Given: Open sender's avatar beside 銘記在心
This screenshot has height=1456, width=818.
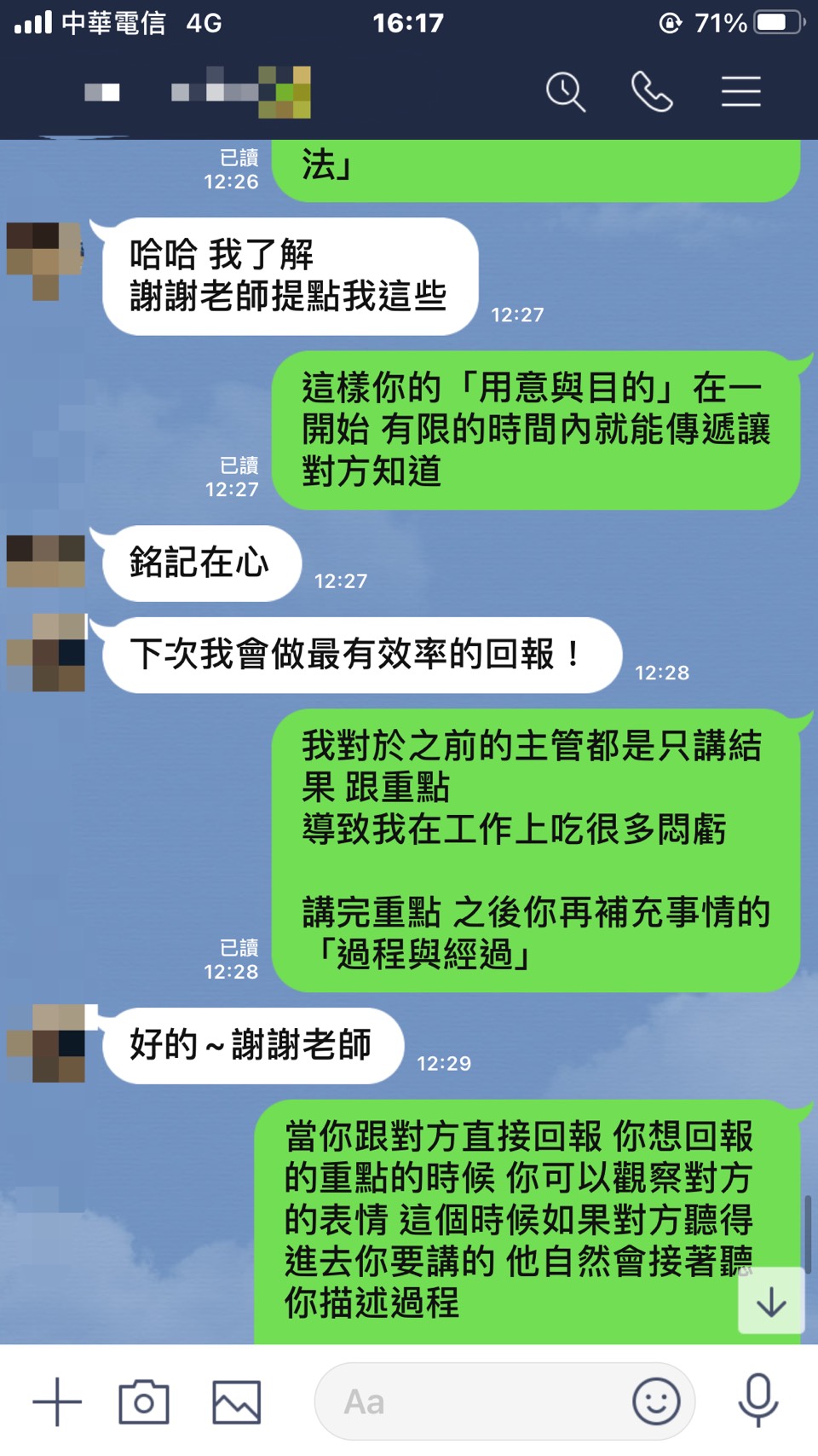Looking at the screenshot, I should (46, 561).
